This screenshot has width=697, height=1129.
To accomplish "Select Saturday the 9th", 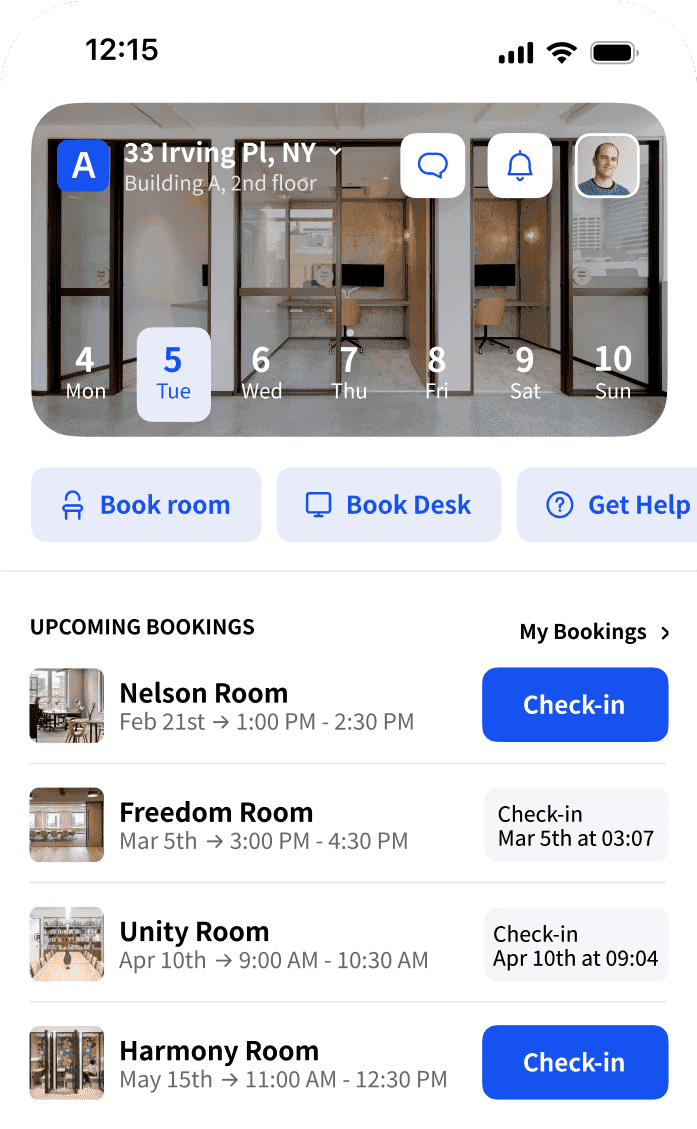I will tap(525, 373).
